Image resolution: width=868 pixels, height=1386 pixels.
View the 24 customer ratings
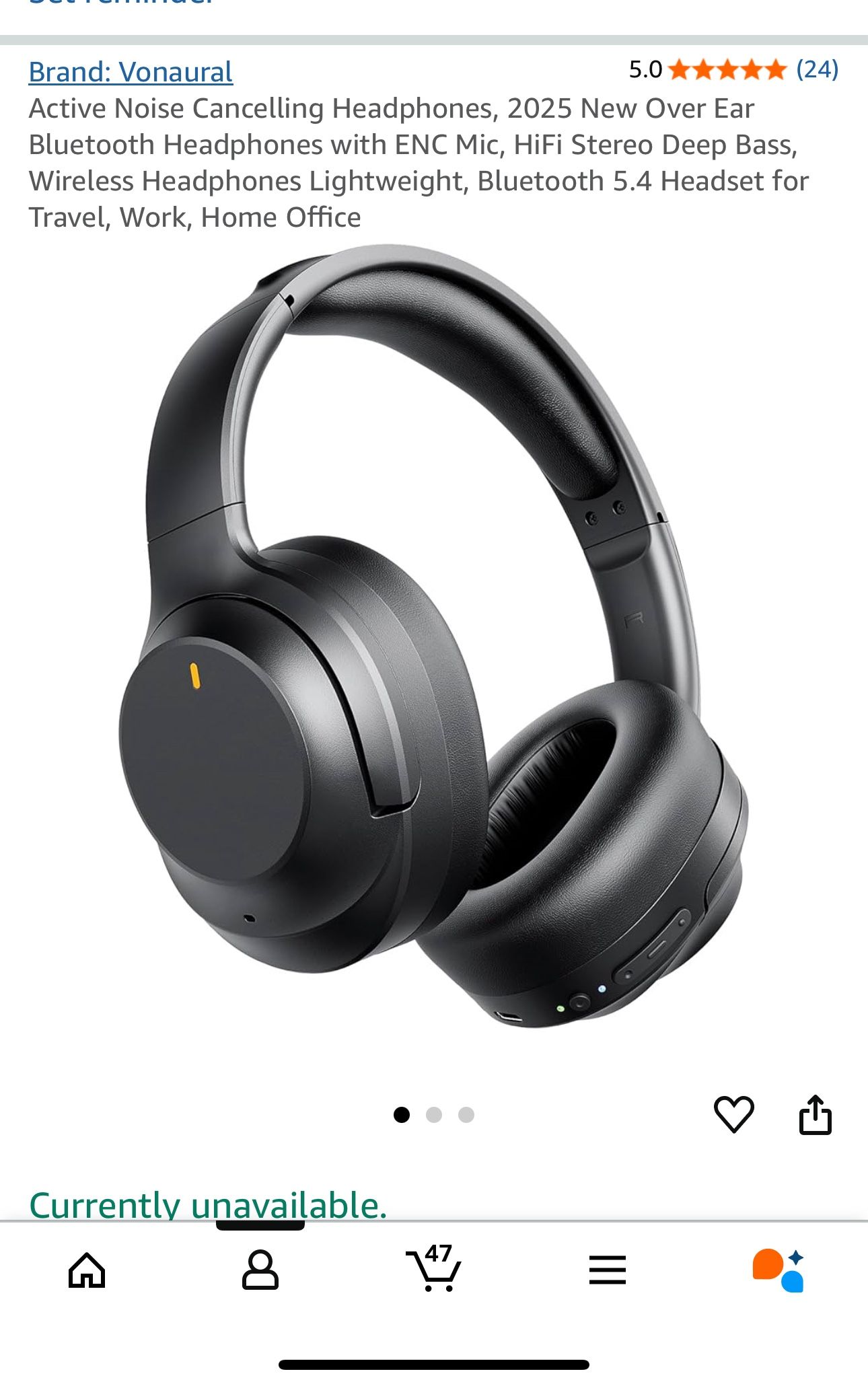click(x=817, y=69)
